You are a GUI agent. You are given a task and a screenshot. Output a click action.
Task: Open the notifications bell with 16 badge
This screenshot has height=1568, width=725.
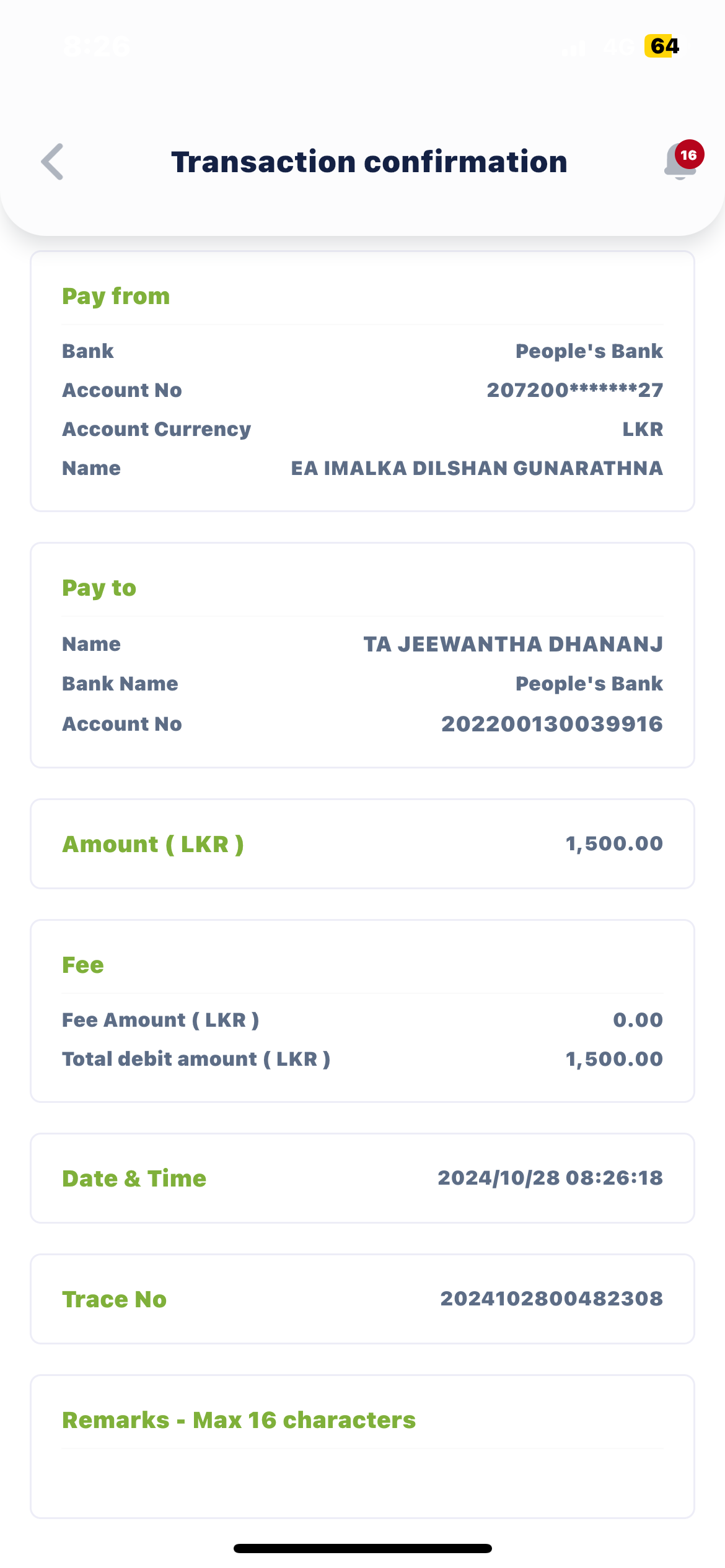(680, 162)
